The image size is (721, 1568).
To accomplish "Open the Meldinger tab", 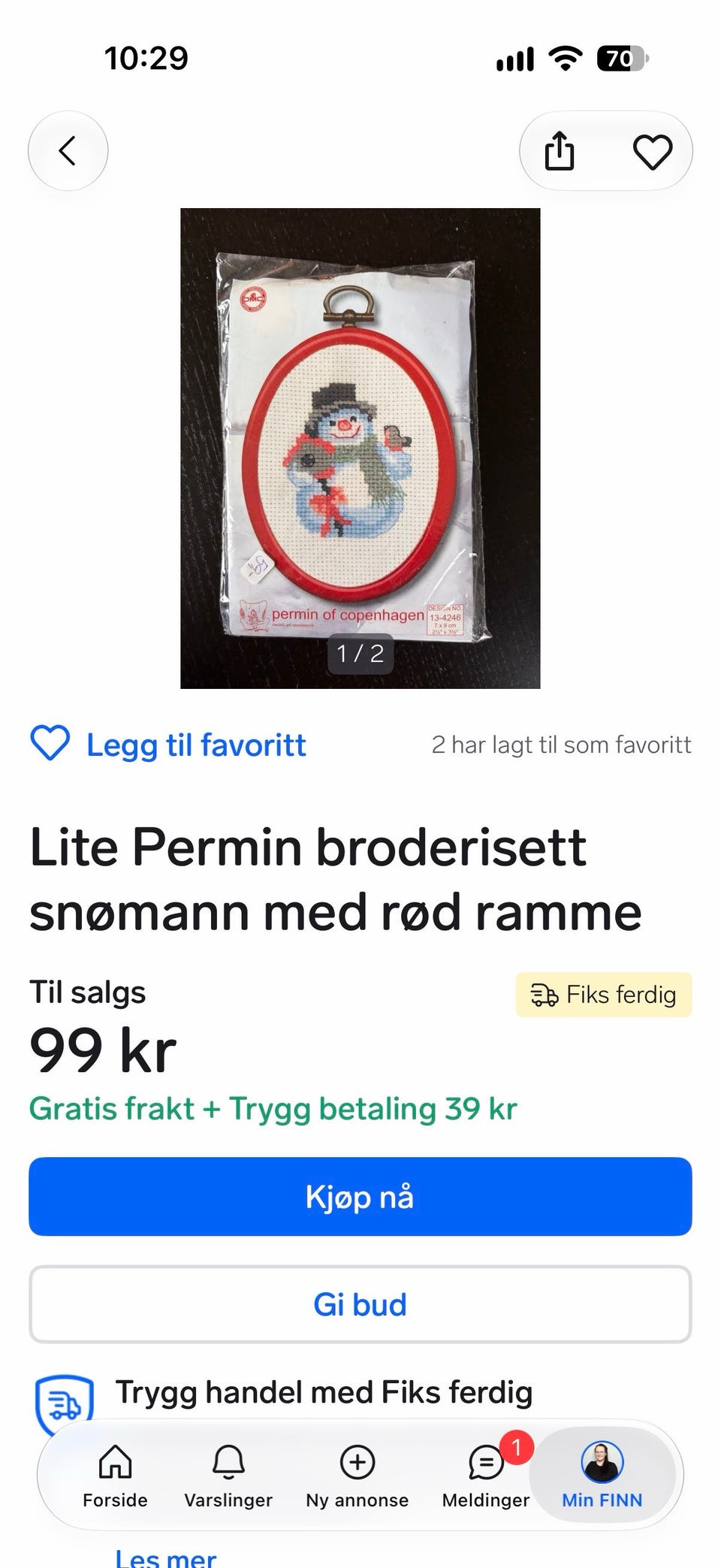I will pos(486,1476).
